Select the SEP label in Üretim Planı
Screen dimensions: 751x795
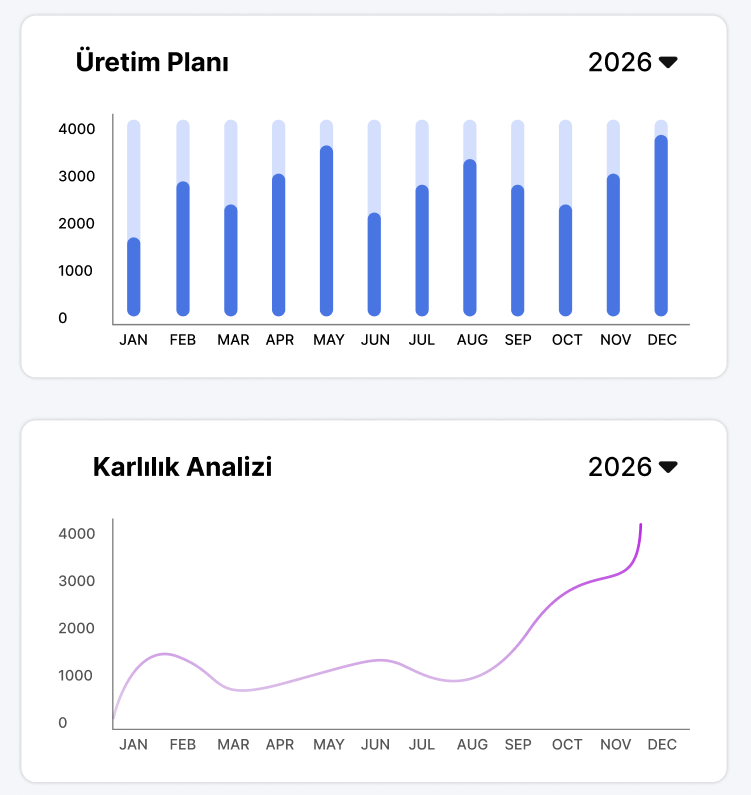pos(518,339)
